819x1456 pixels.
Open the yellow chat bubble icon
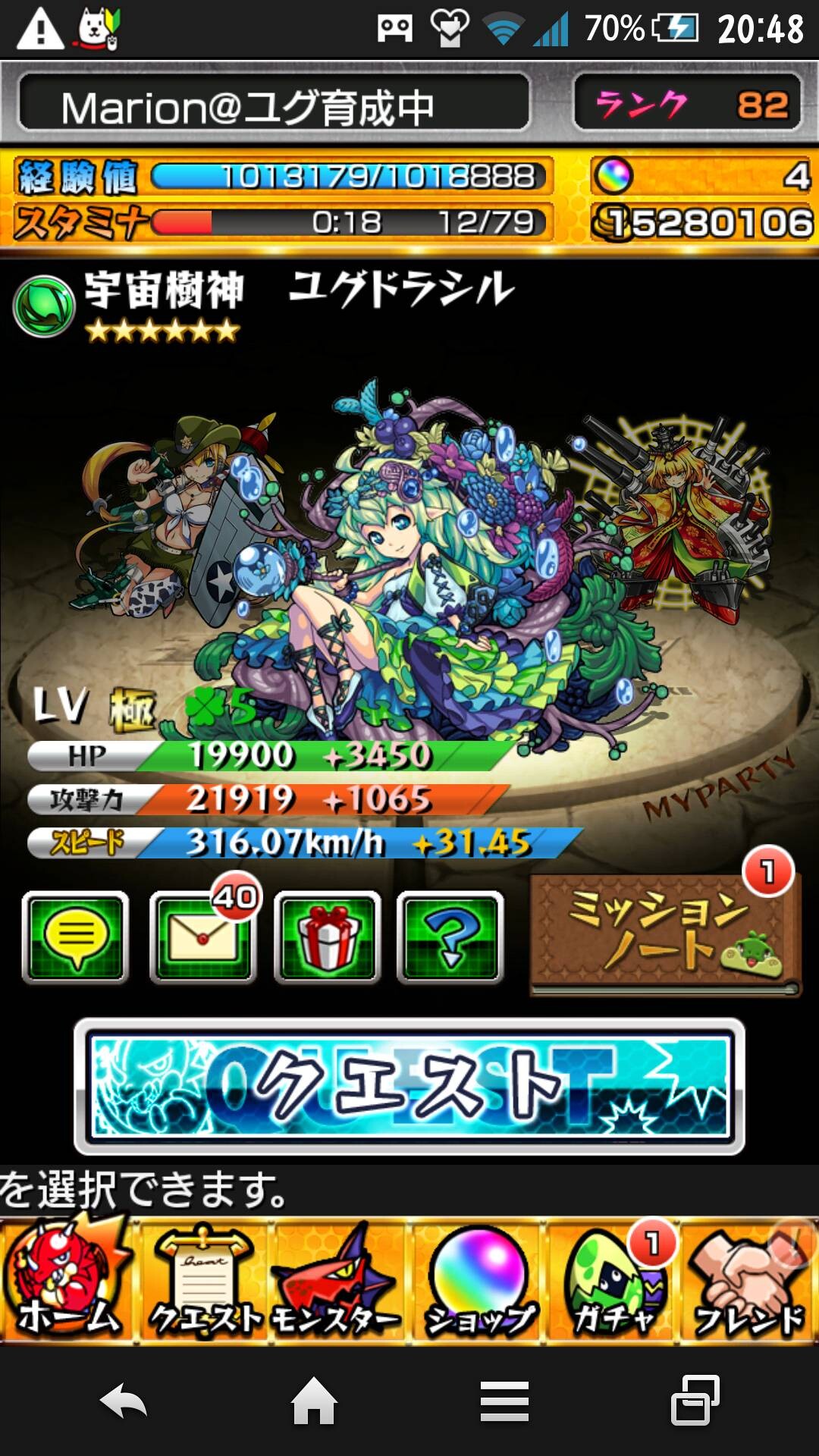[x=75, y=937]
